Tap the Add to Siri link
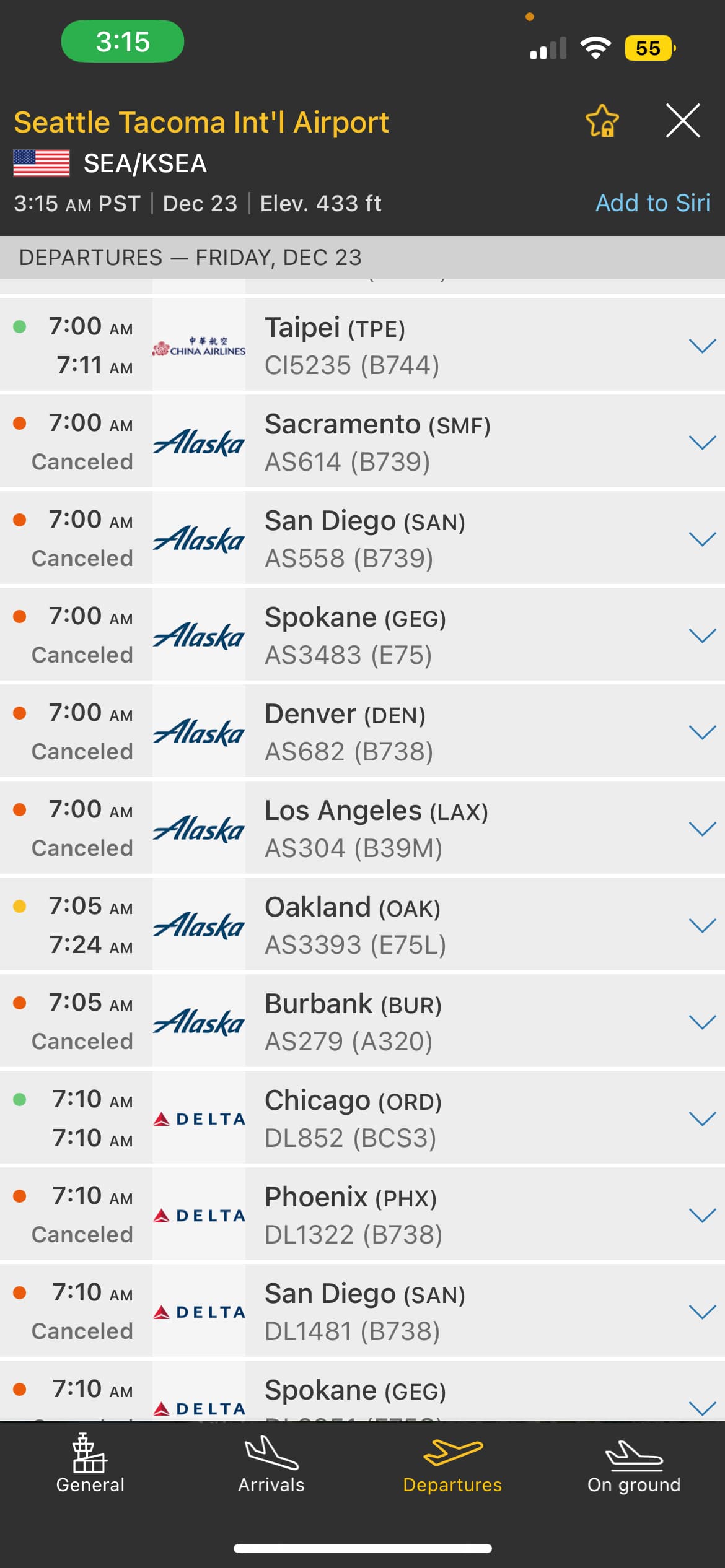The width and height of the screenshot is (725, 1568). (x=652, y=203)
